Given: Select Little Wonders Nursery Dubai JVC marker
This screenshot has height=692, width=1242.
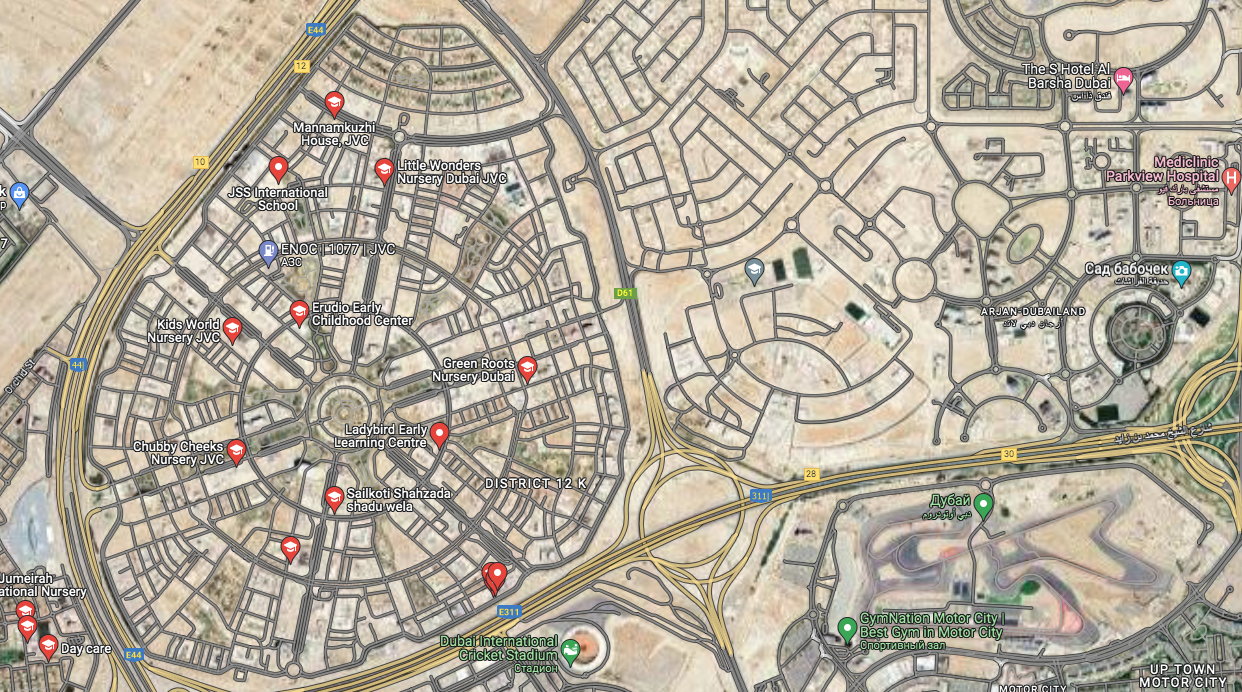Looking at the screenshot, I should 384,171.
